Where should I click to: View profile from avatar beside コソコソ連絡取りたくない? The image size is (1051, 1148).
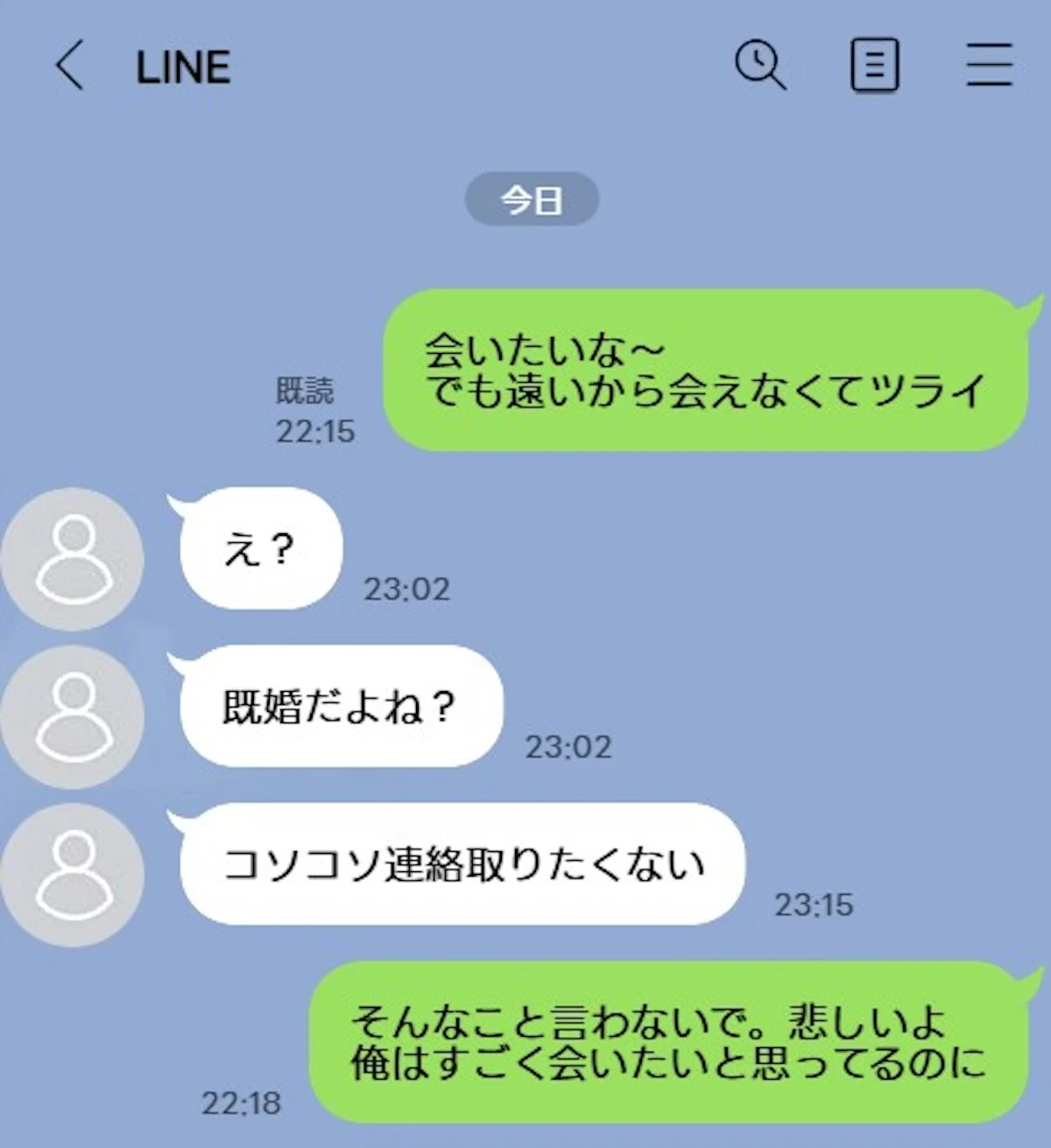coord(73,874)
